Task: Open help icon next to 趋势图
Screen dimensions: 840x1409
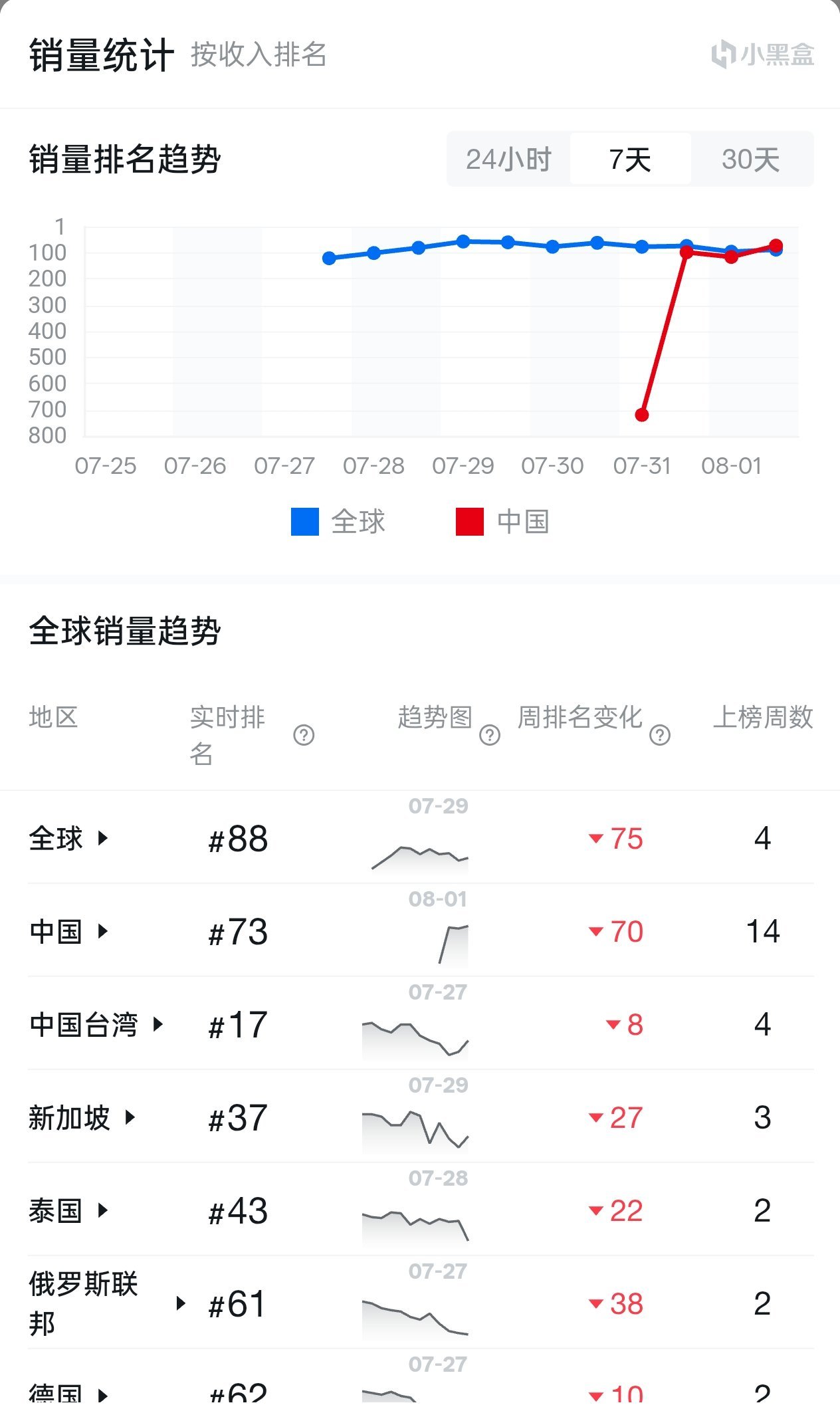Action: tap(490, 735)
